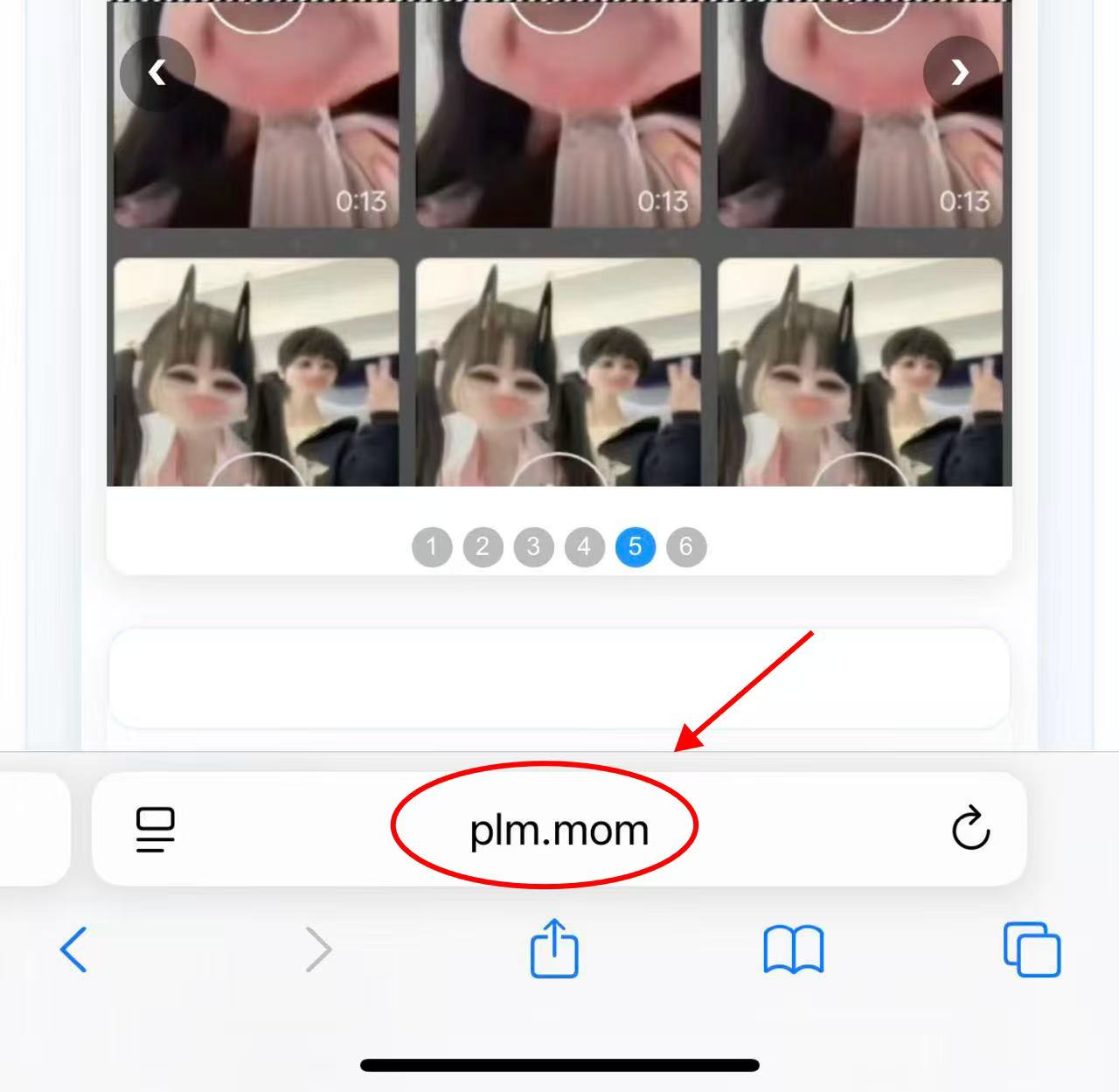Open the page settings menu icon

point(156,829)
